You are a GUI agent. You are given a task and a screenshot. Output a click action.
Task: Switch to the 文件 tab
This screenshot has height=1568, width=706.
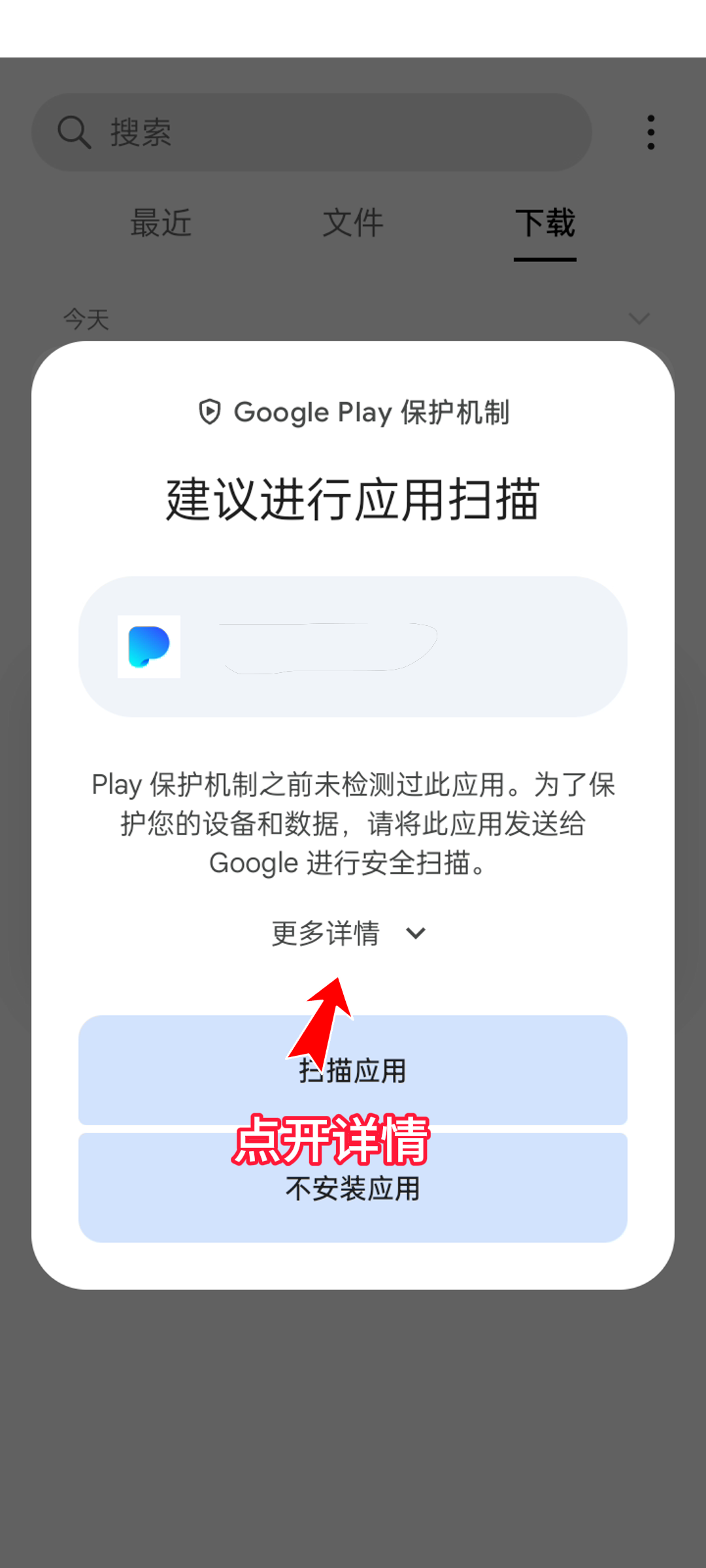tap(352, 223)
